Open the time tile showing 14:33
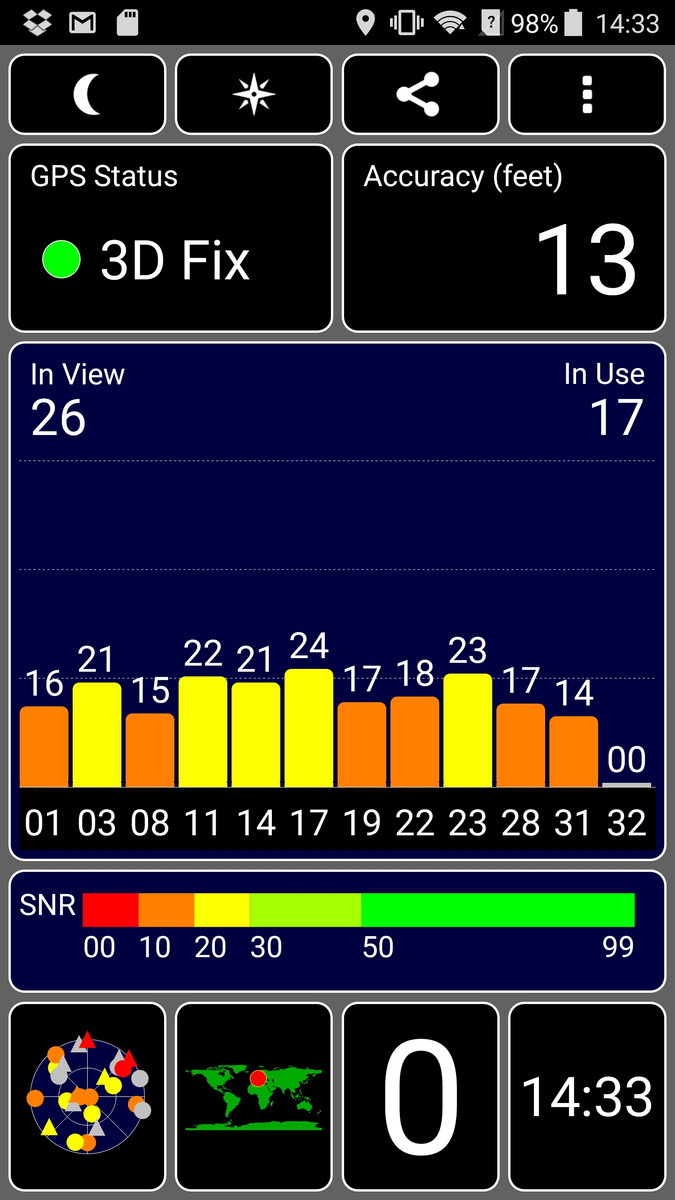 pyautogui.click(x=587, y=1096)
